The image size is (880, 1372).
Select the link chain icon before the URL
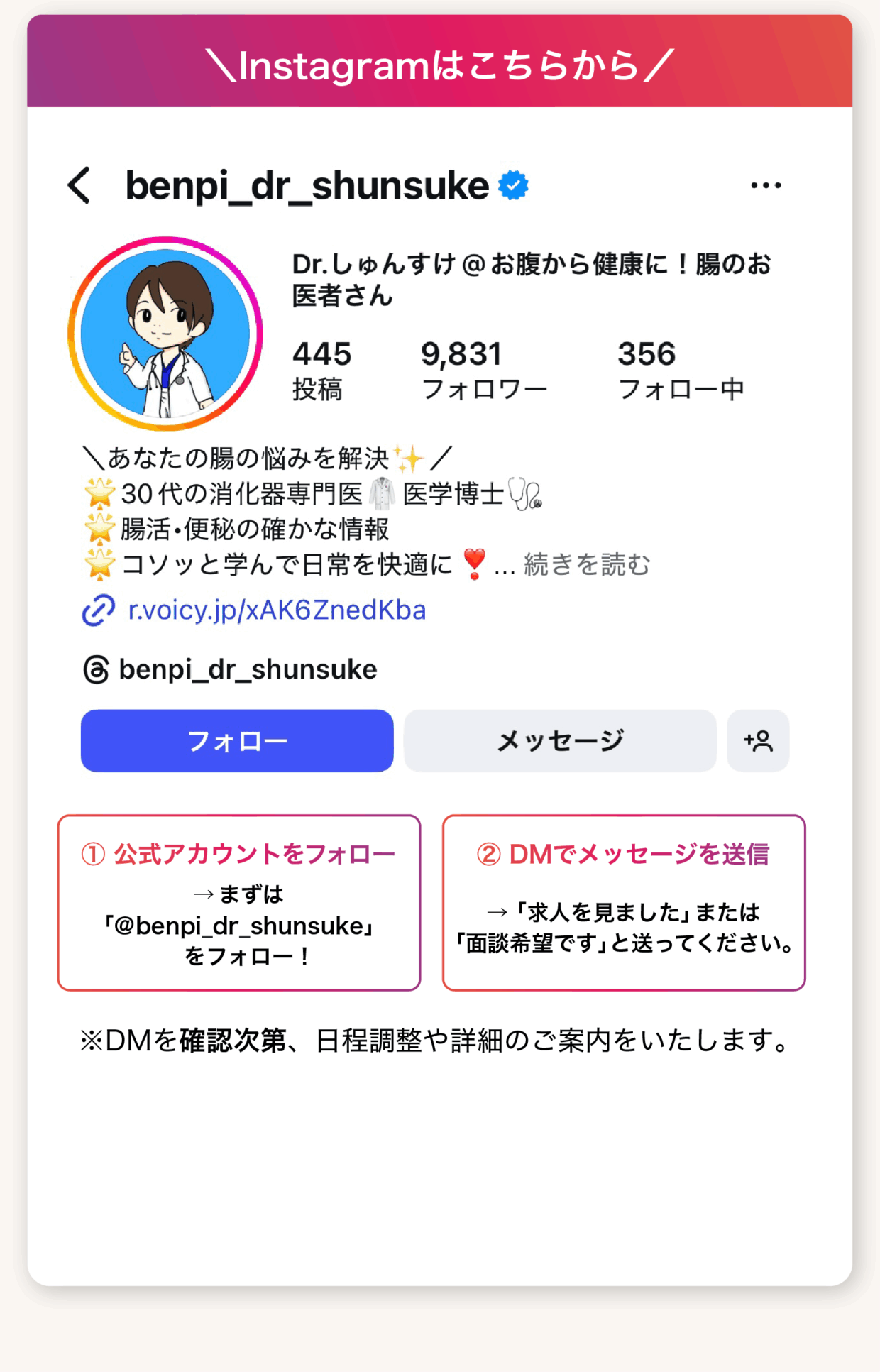(x=98, y=609)
